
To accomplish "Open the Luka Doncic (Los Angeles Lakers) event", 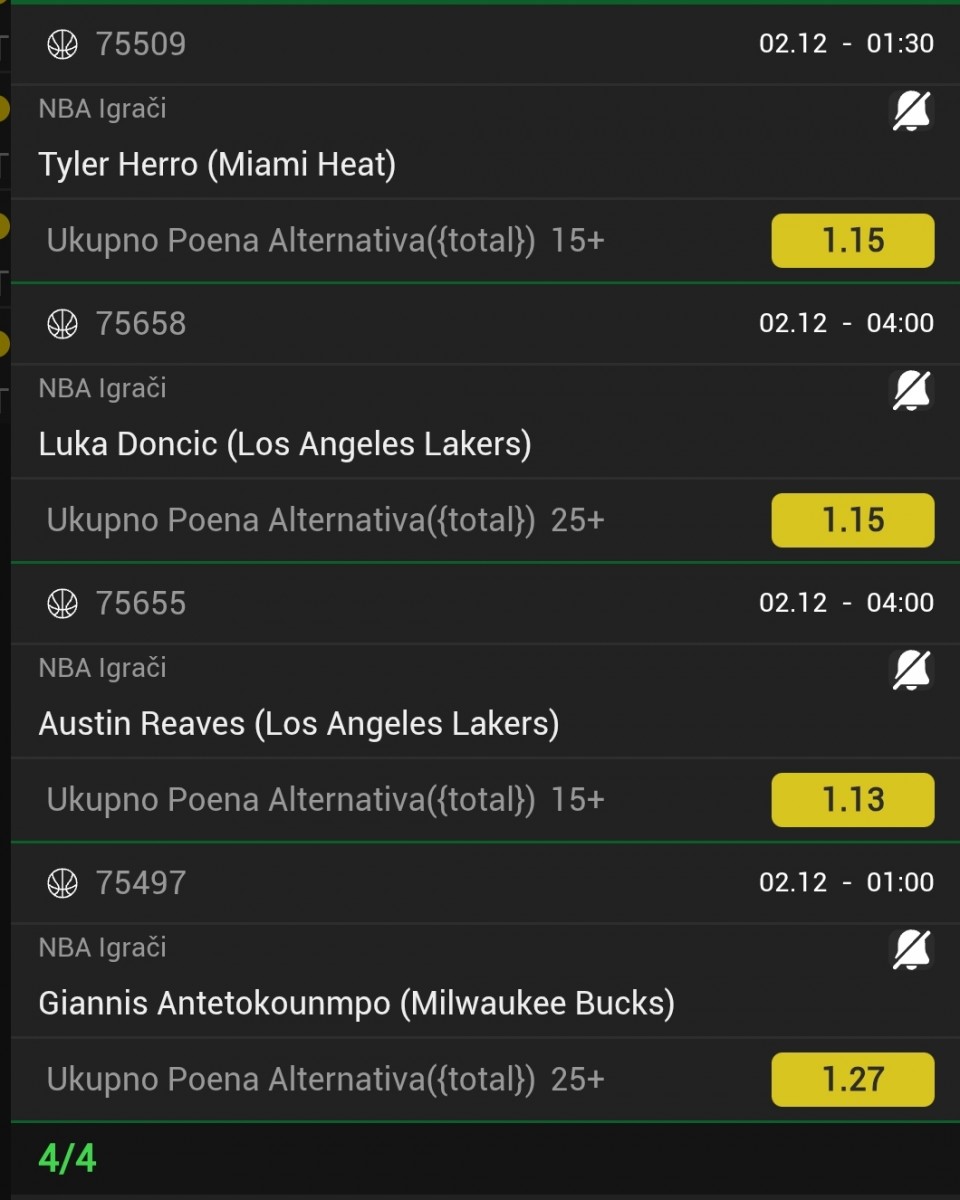I will [285, 444].
